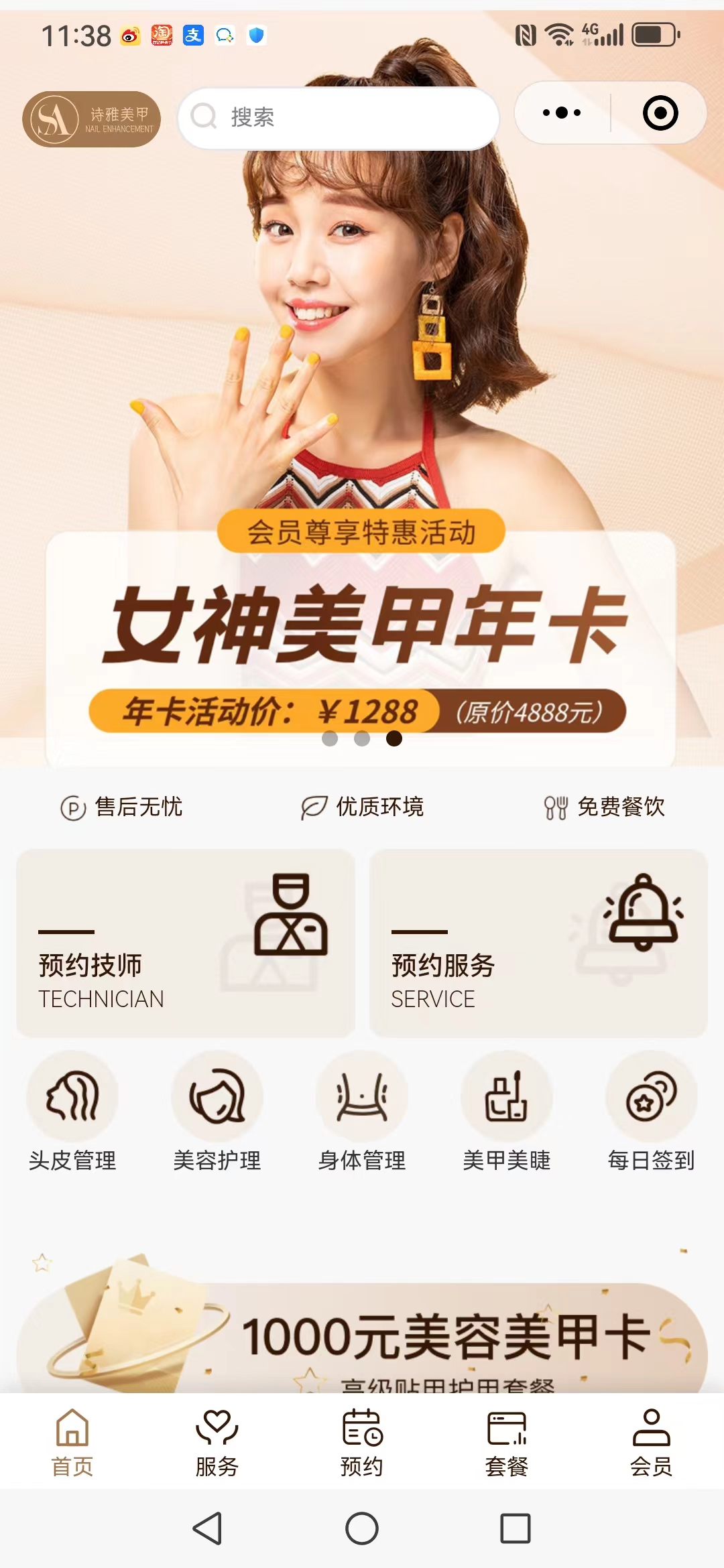Select the 美容护理 category
The image size is (724, 1568).
tap(217, 1110)
